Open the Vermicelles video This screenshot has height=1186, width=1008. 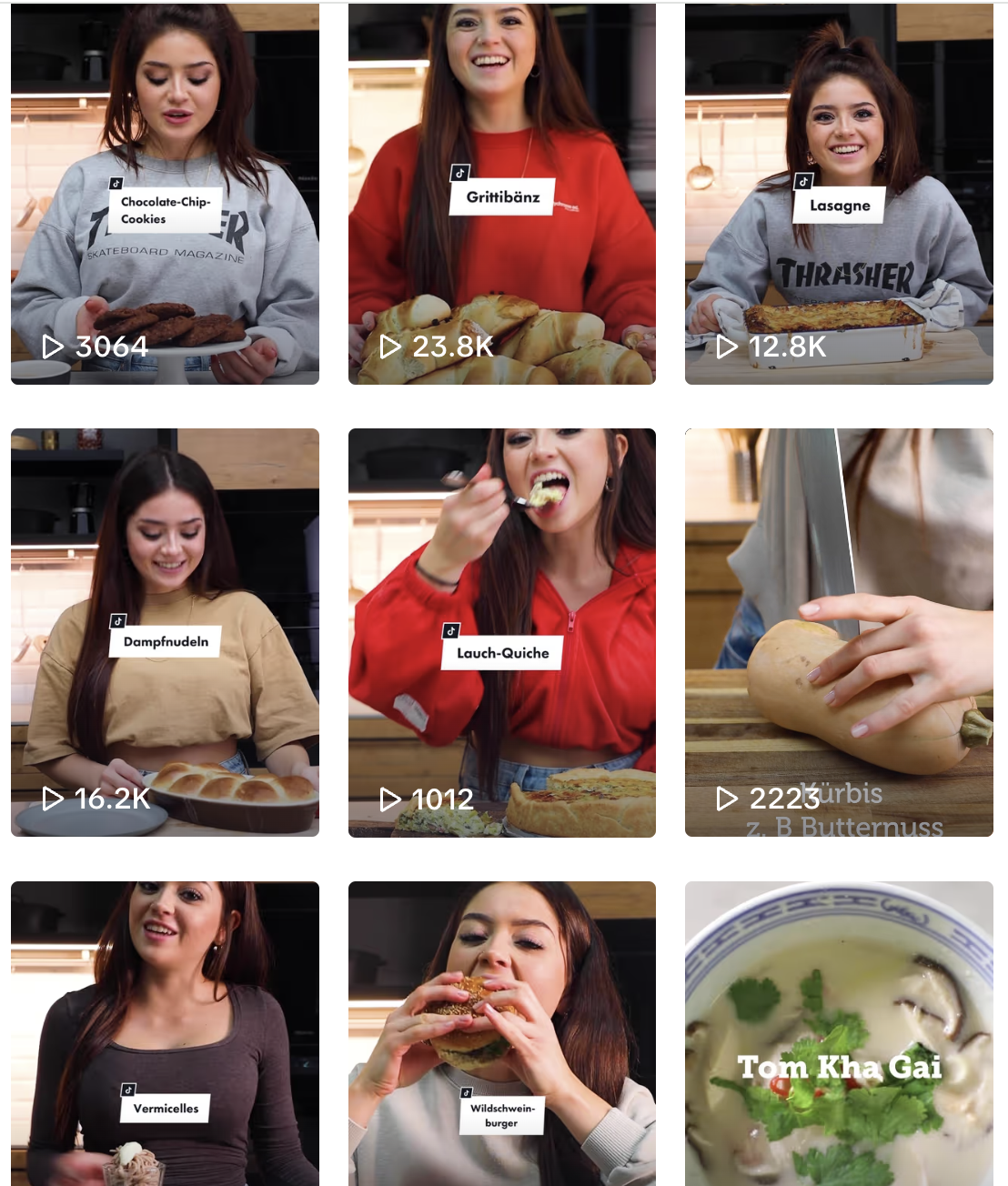[x=165, y=1032]
